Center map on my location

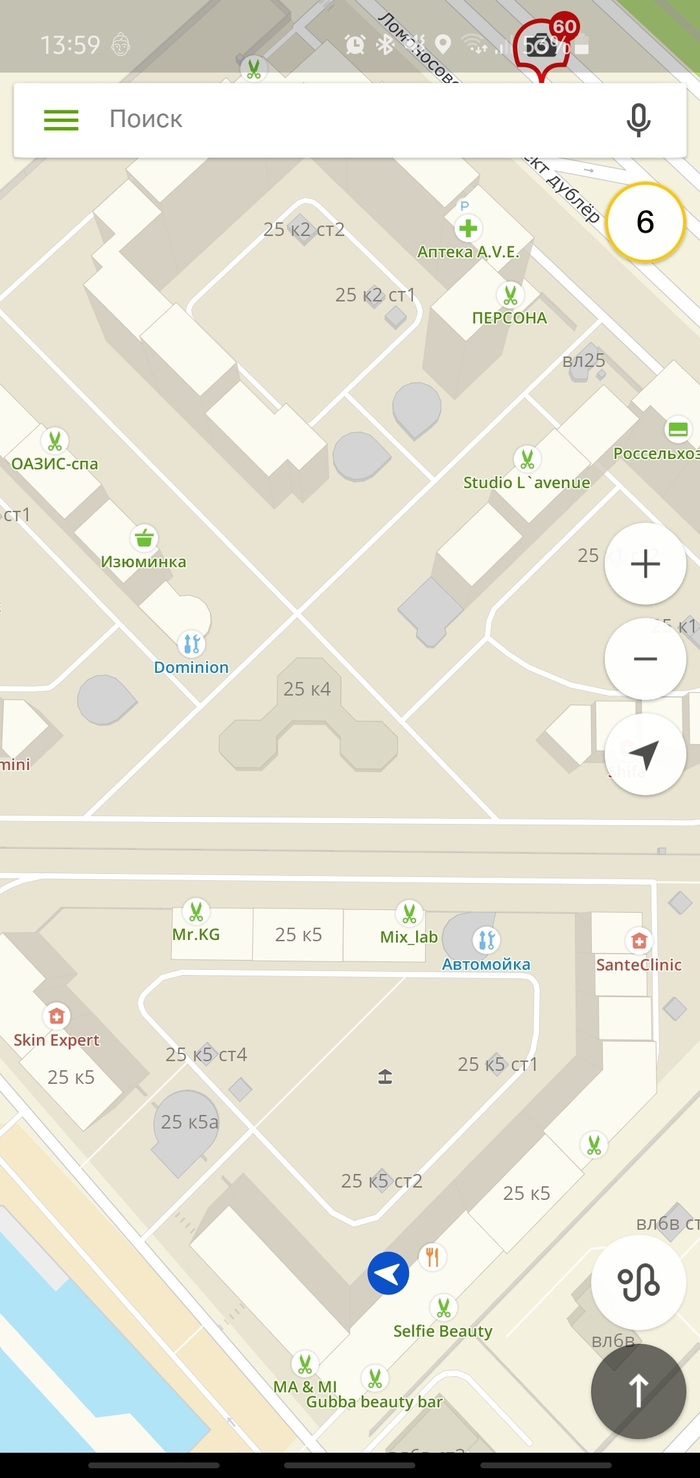(645, 755)
